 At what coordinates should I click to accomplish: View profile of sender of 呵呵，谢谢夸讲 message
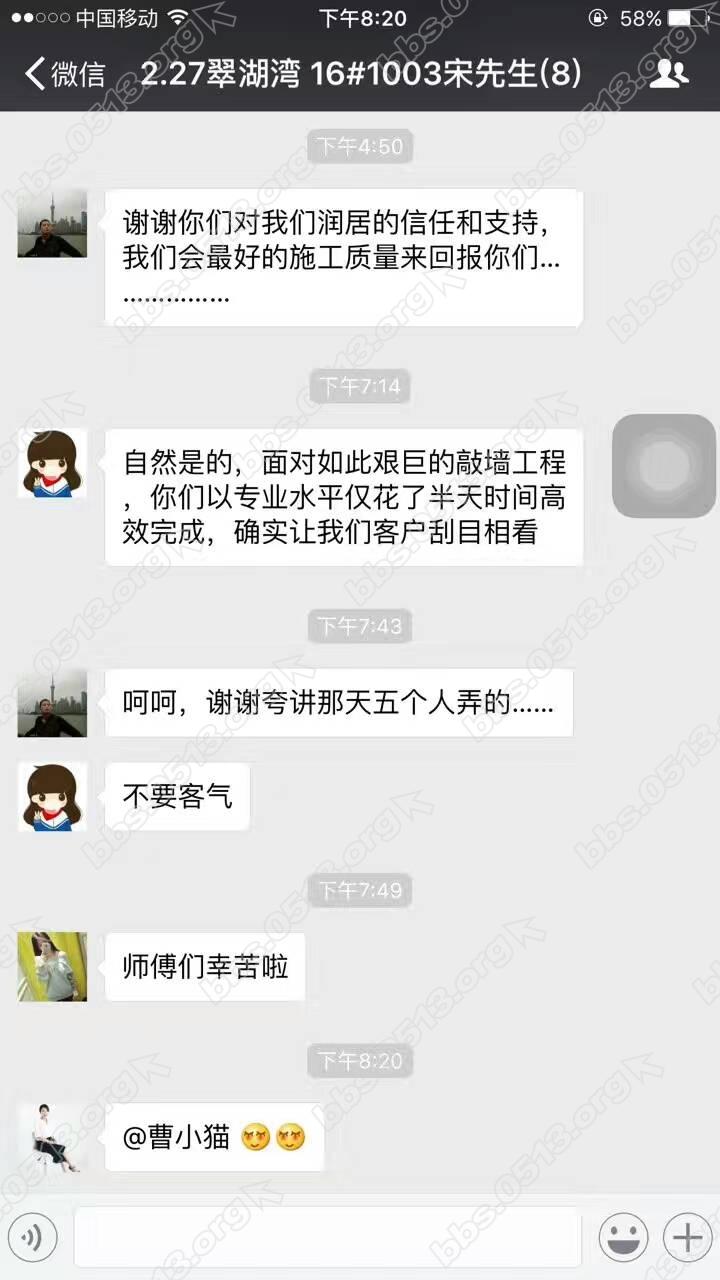[52, 703]
